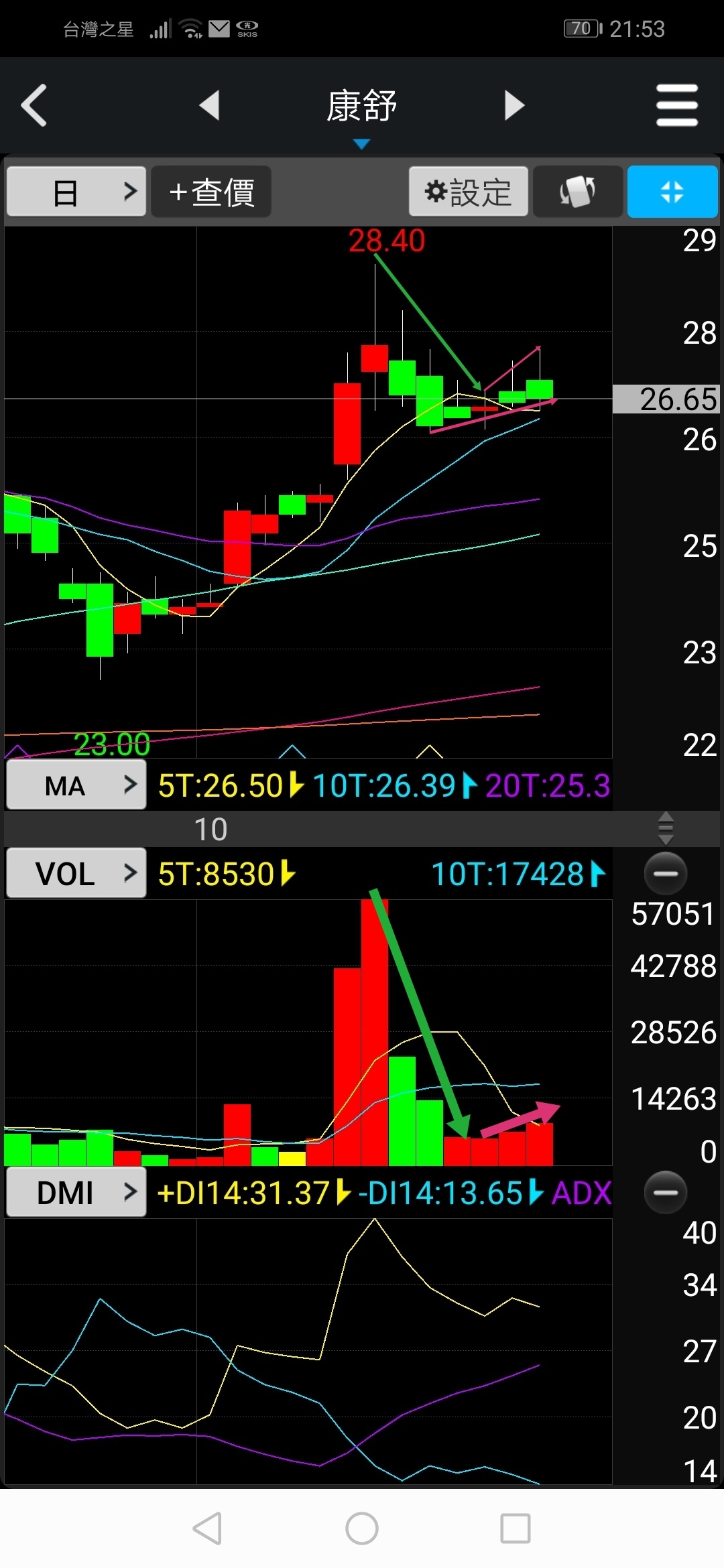
Task: Open chart 設定 settings
Action: coord(469,192)
